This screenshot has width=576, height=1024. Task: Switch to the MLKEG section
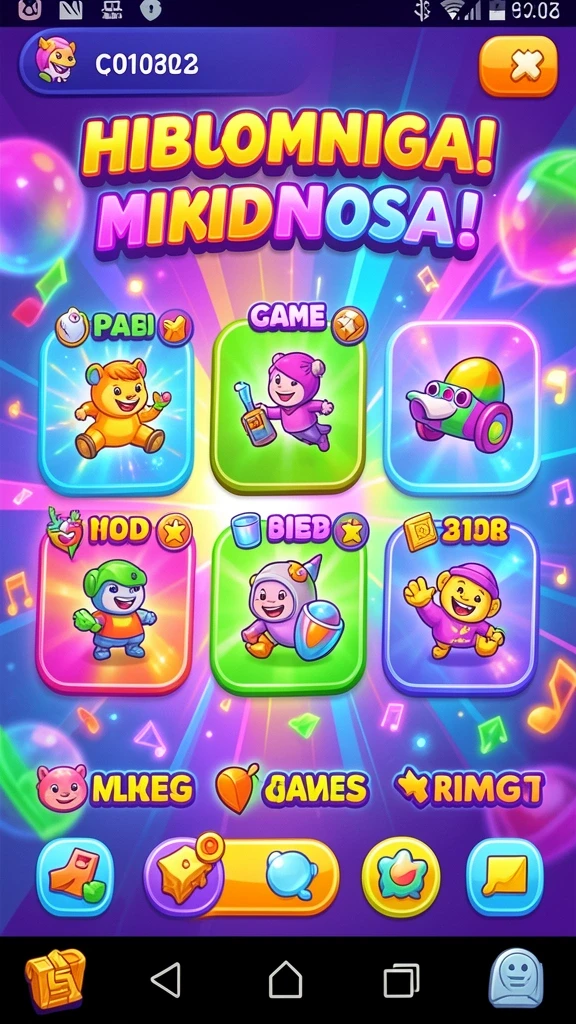(115, 788)
